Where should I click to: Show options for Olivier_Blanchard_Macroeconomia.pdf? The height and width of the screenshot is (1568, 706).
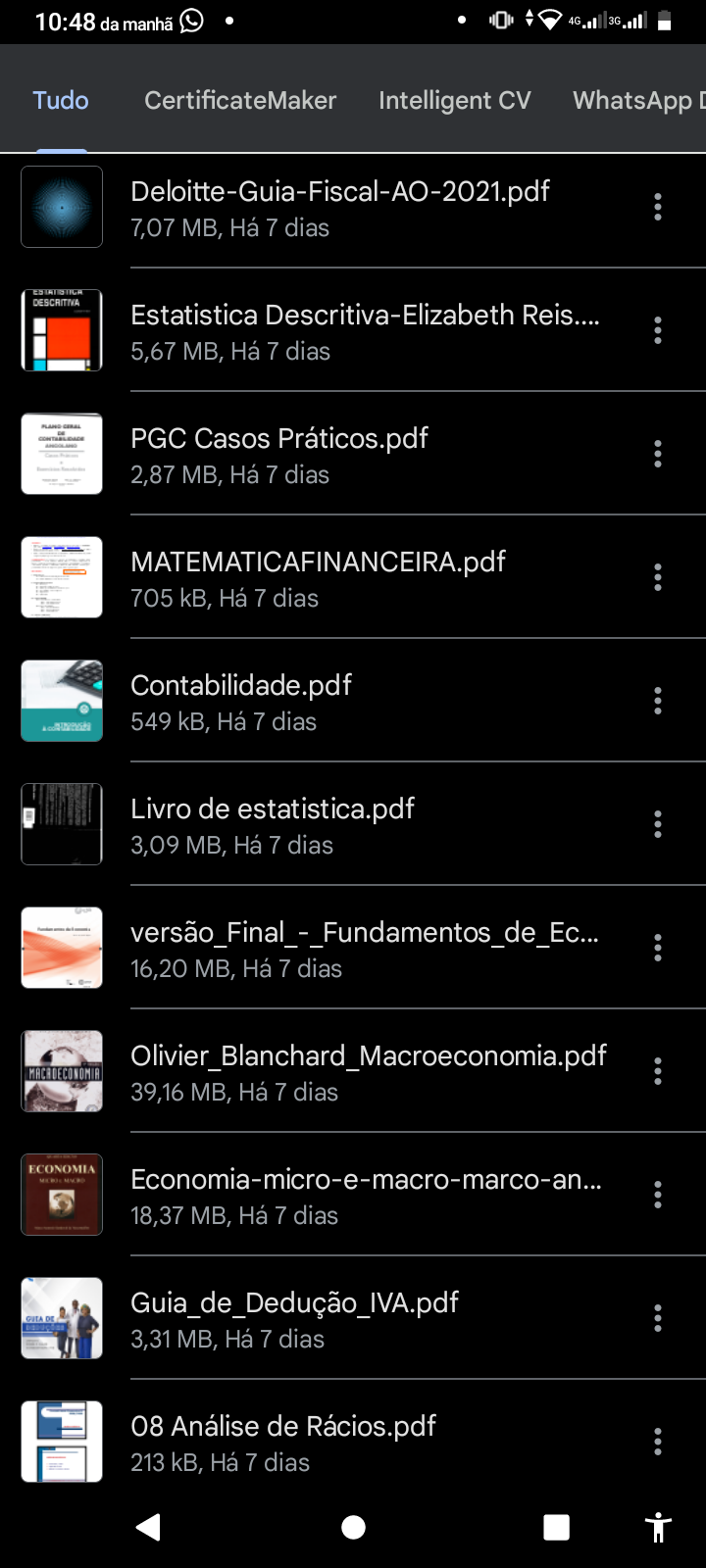pos(658,1071)
